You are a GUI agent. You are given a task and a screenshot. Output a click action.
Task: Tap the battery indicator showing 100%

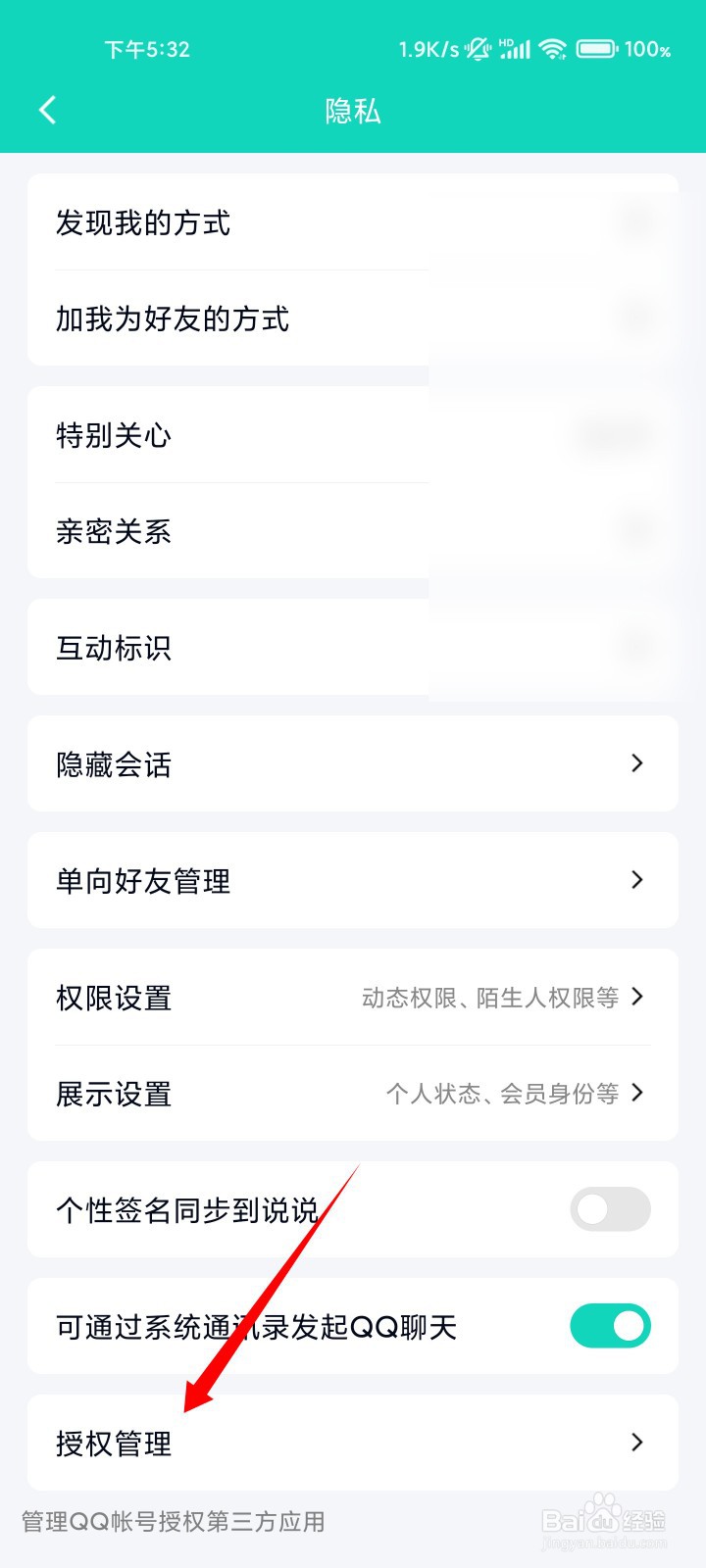(598, 47)
